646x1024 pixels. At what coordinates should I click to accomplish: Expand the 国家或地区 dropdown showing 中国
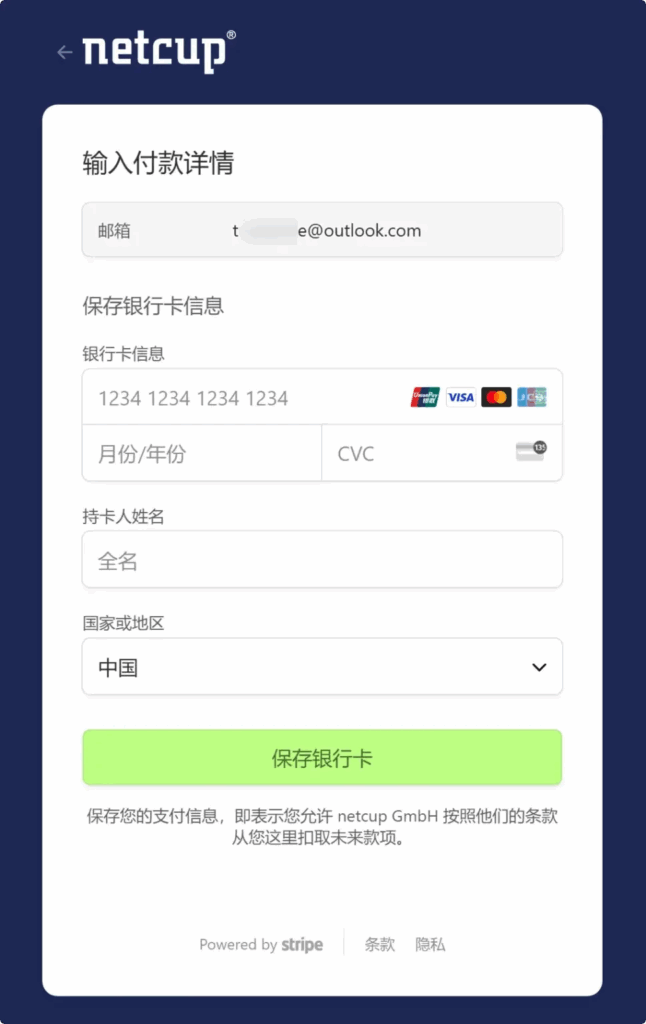coord(321,667)
